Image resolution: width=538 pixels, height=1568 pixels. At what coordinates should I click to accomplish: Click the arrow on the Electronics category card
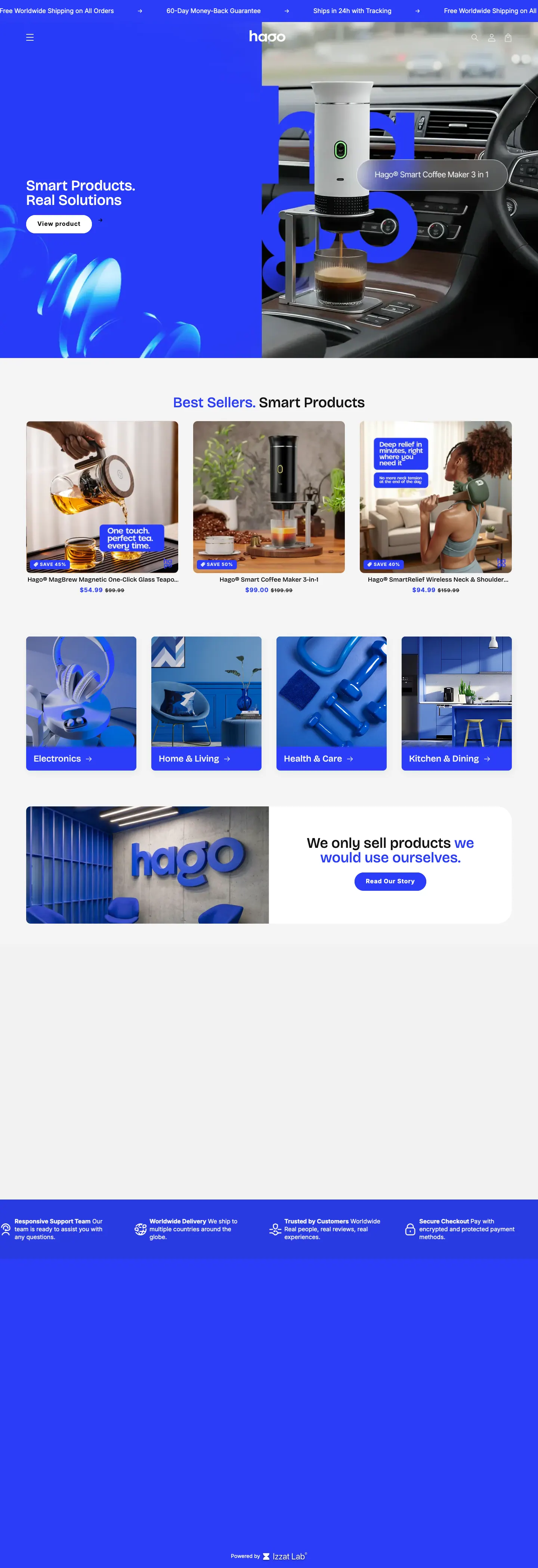pyautogui.click(x=89, y=759)
